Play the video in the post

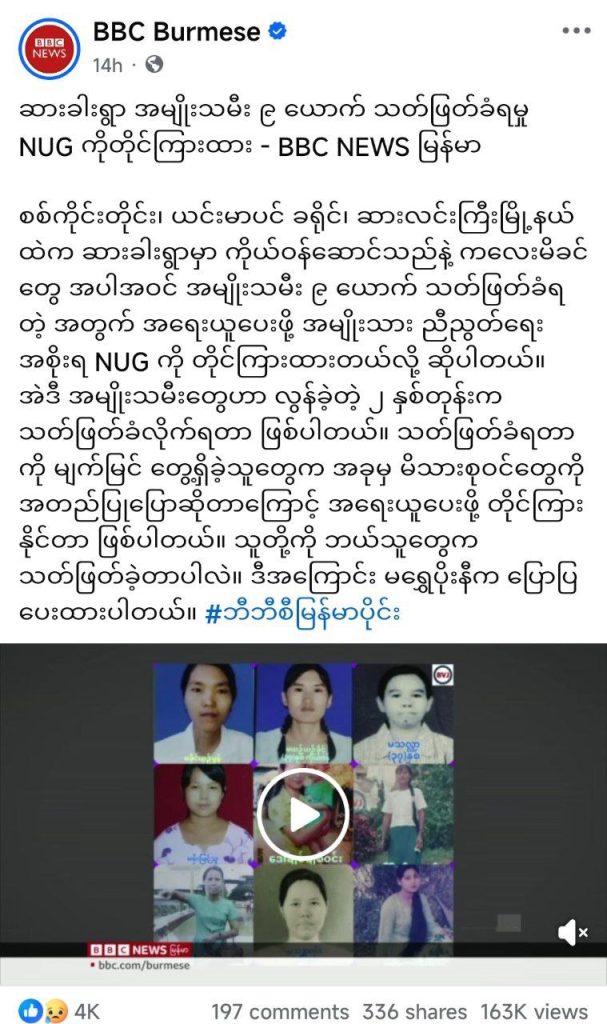(303, 814)
